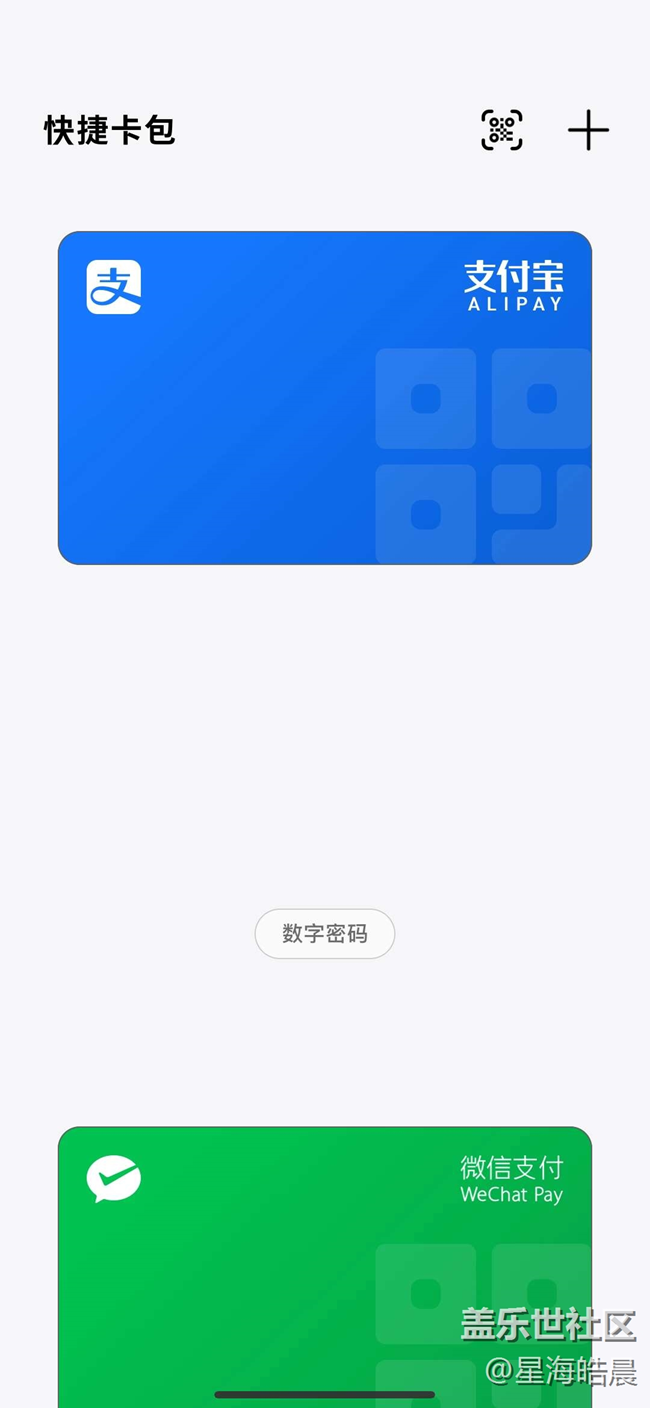Open the Alipay payment card
650x1408 pixels.
(x=325, y=398)
